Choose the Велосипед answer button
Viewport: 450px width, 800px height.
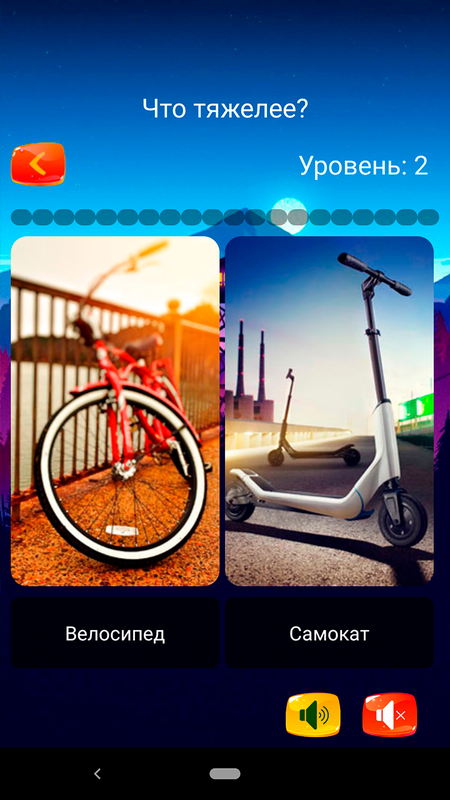[x=115, y=633]
